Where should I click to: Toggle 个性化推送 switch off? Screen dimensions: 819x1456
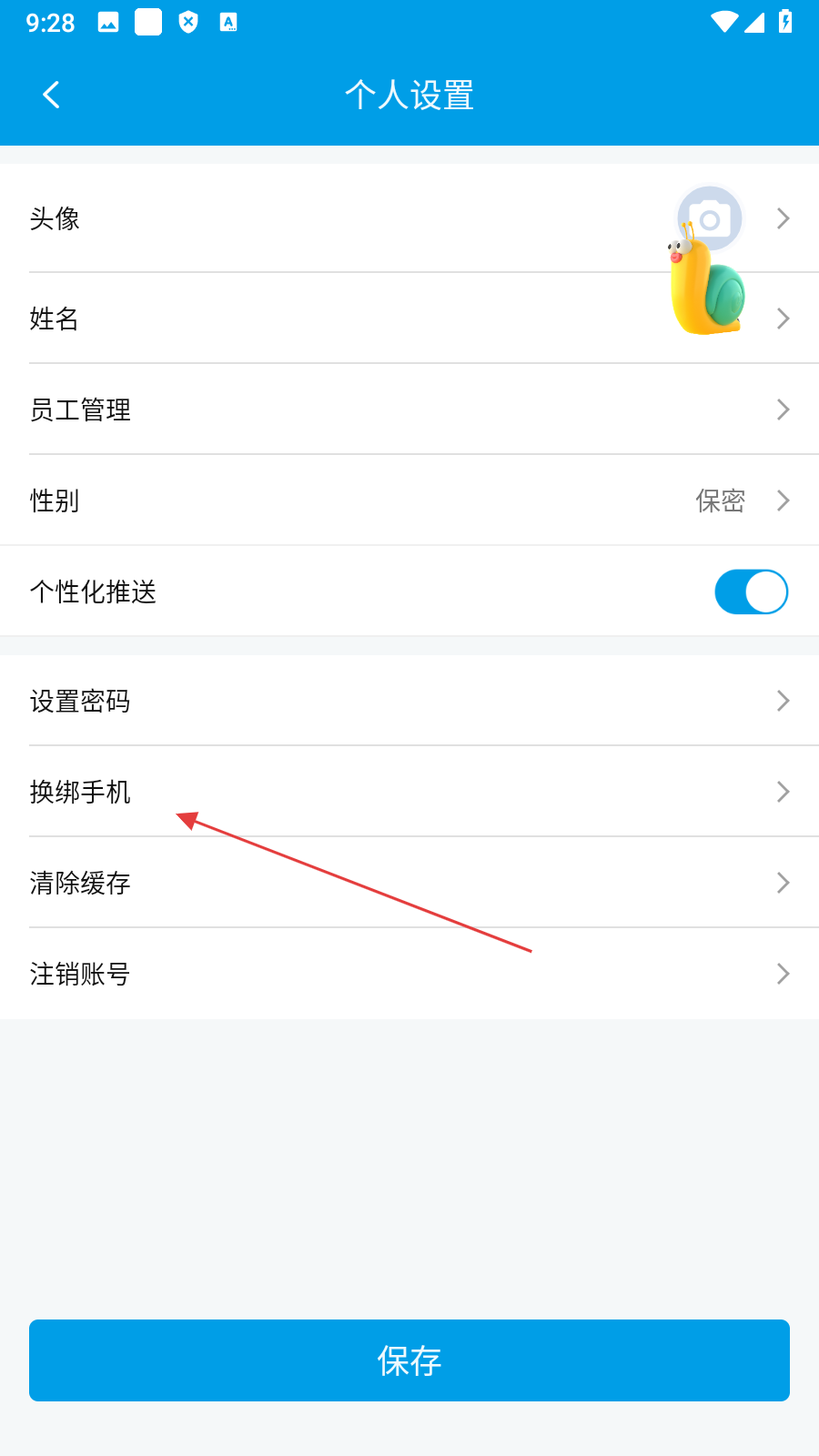751,592
